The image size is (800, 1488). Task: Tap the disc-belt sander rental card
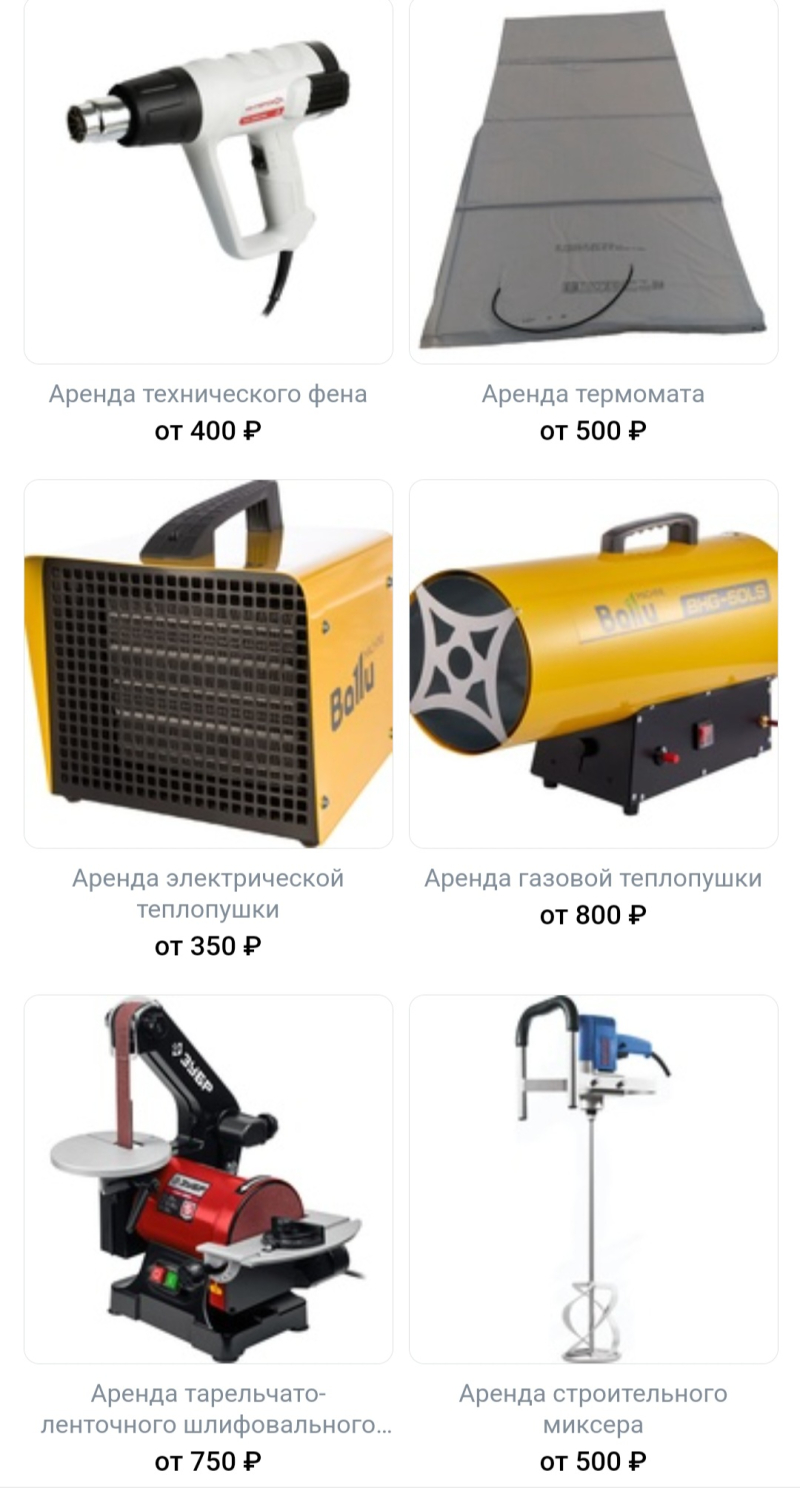click(208, 1178)
